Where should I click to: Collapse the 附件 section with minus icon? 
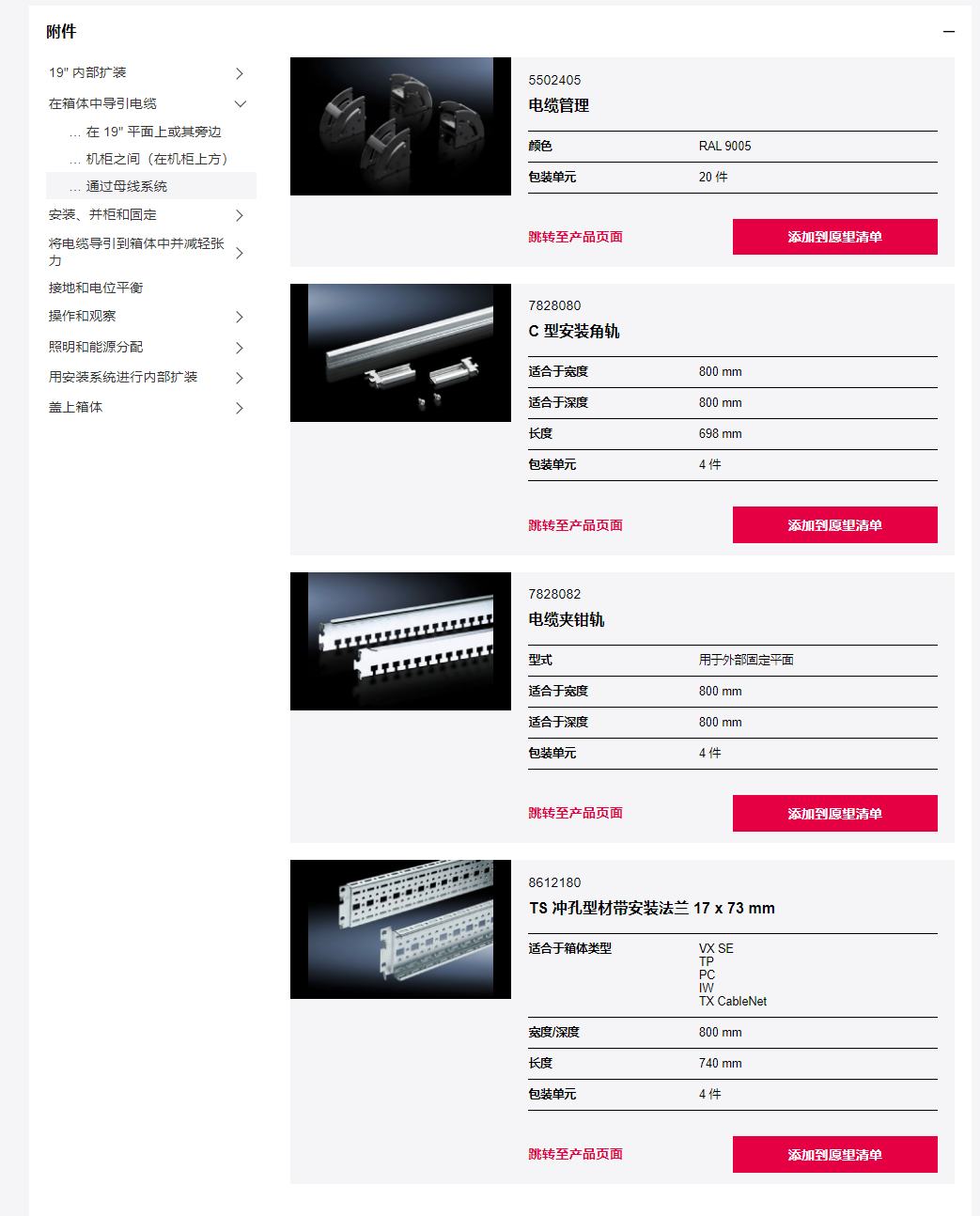pos(949,32)
